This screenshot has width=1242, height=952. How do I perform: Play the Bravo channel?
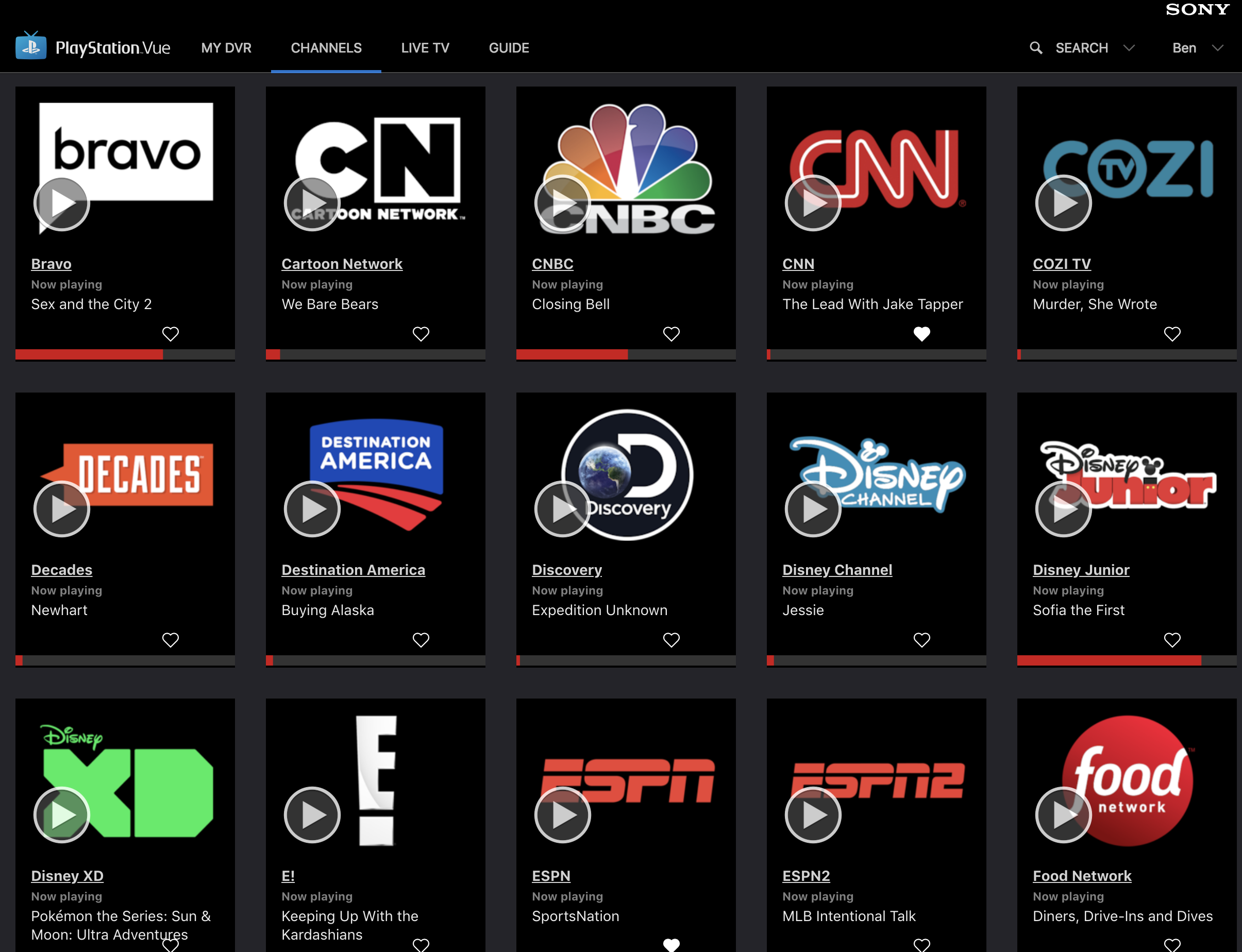point(62,203)
